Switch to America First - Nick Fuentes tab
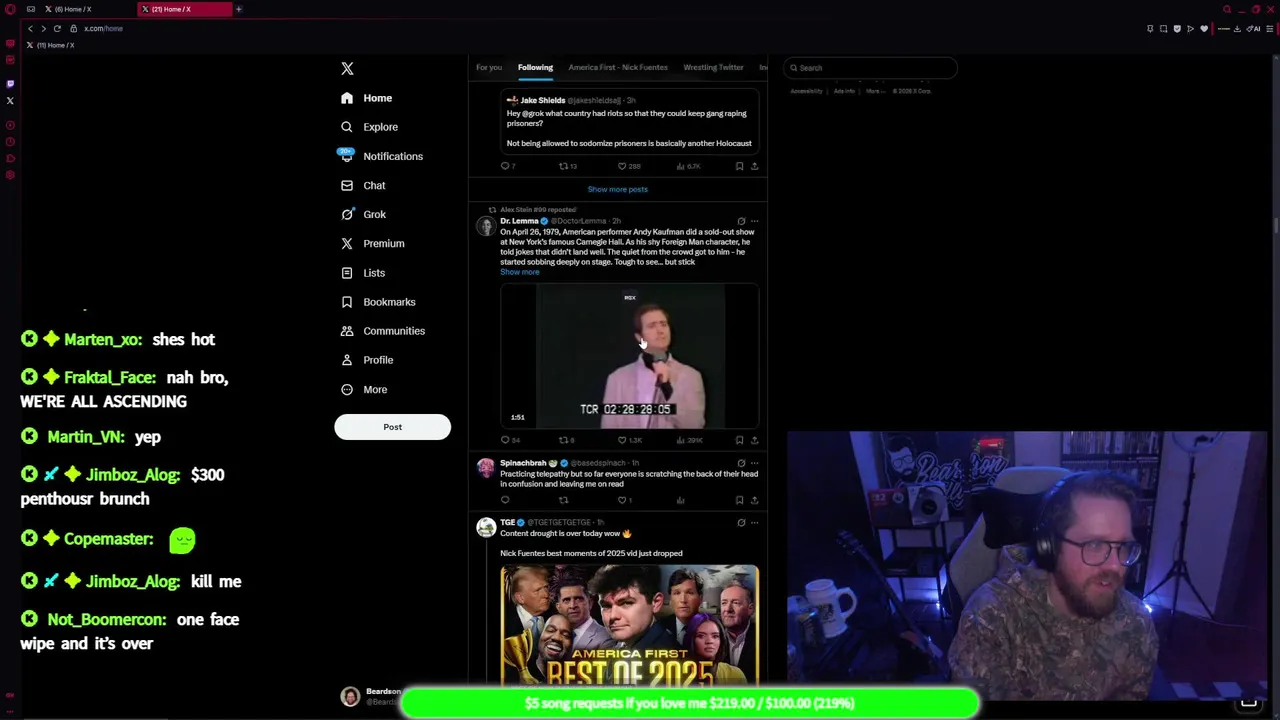The height and width of the screenshot is (720, 1280). pyautogui.click(x=617, y=67)
